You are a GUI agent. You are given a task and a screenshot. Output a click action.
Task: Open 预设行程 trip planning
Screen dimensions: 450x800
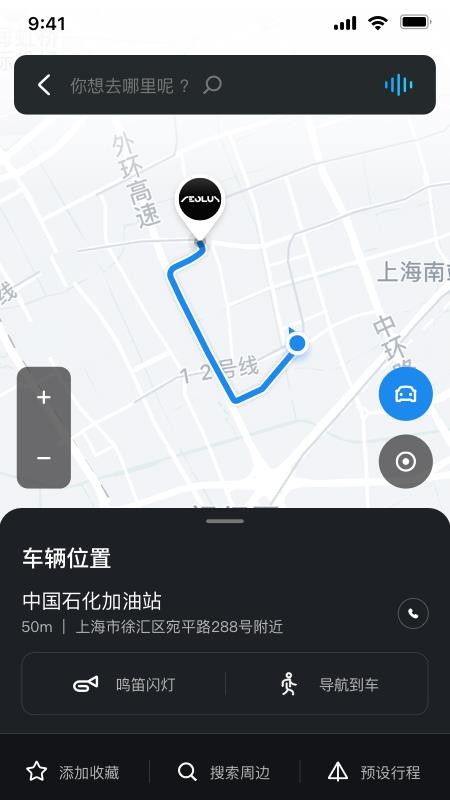click(374, 772)
